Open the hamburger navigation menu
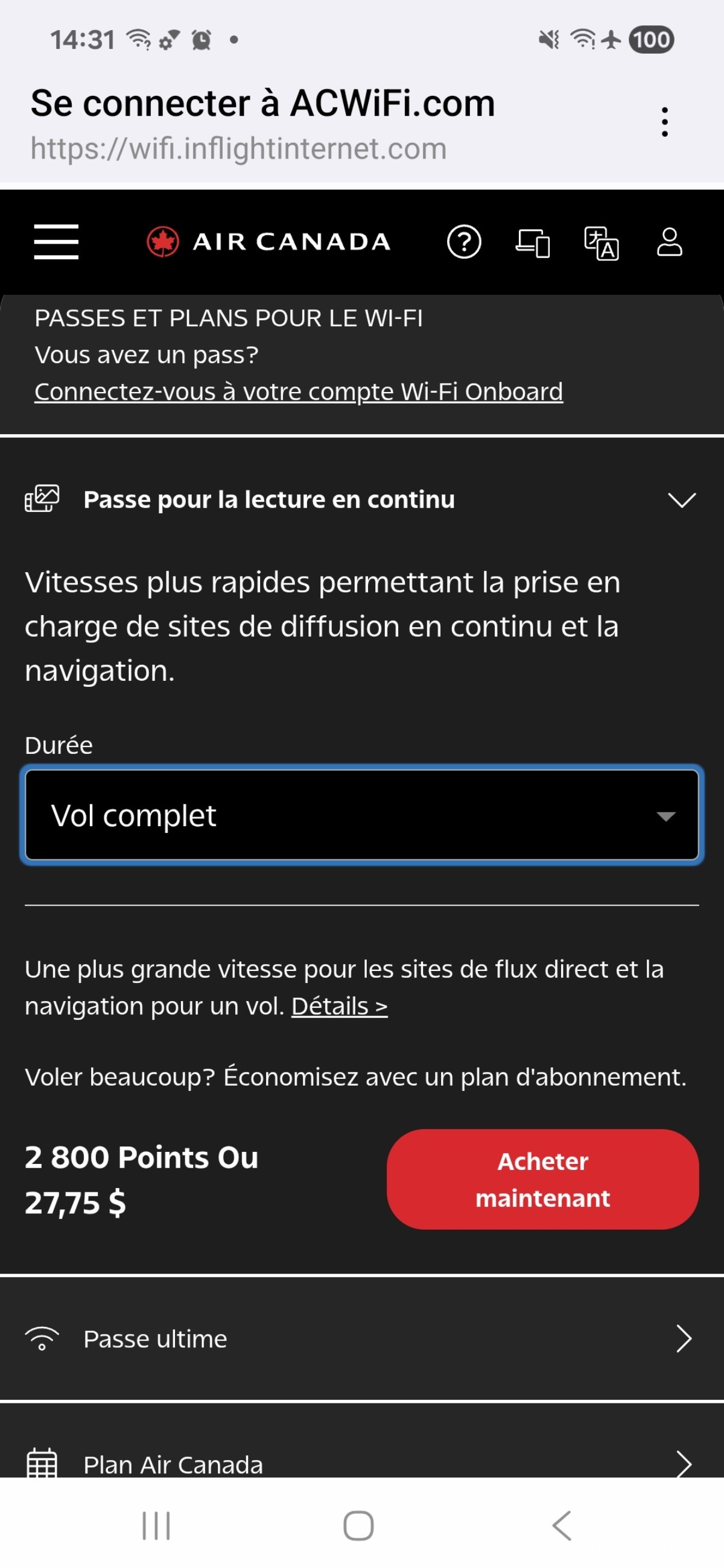Screen dimensions: 724x1568 (56, 242)
